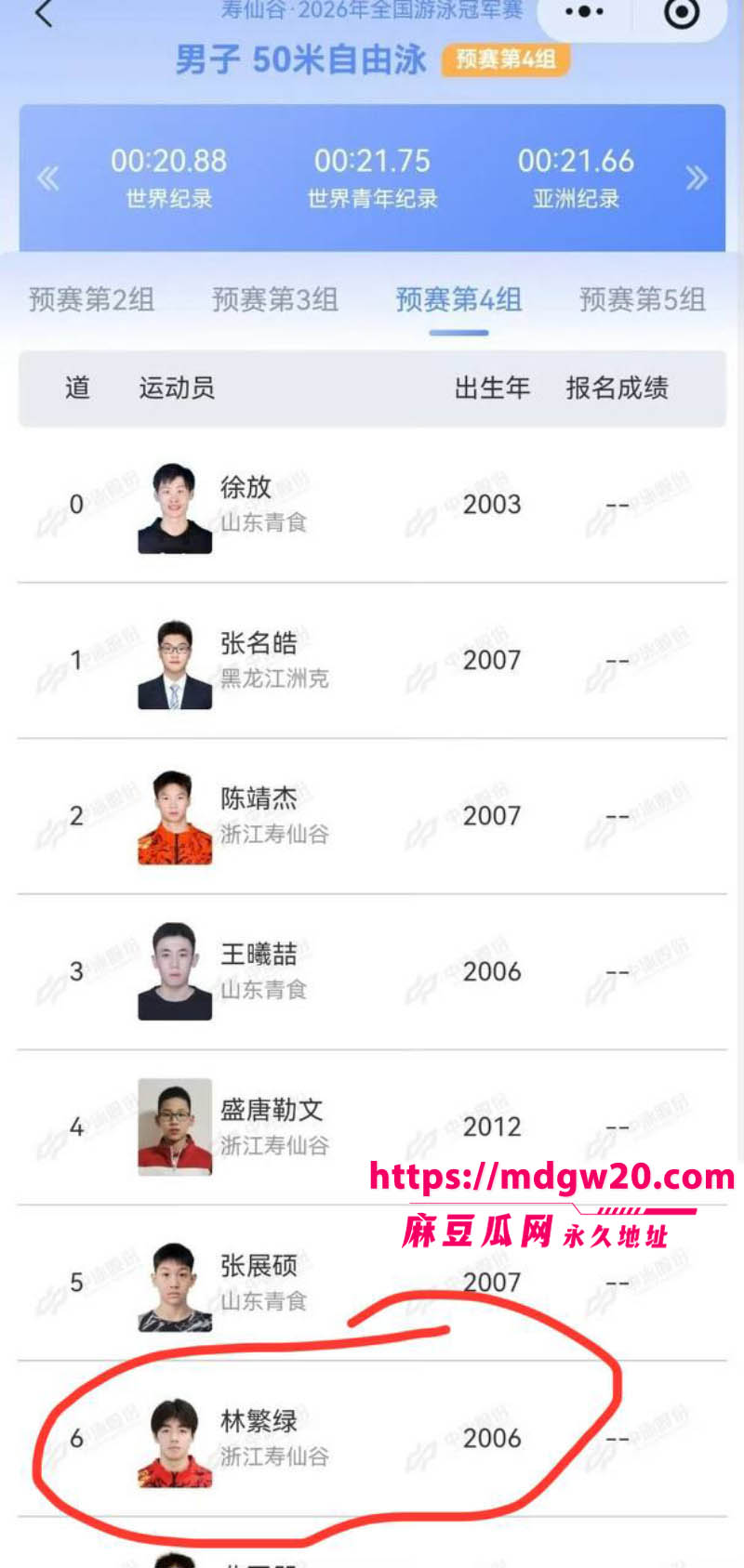Show previous records with the left chevron
744x1568 pixels.
tap(47, 178)
